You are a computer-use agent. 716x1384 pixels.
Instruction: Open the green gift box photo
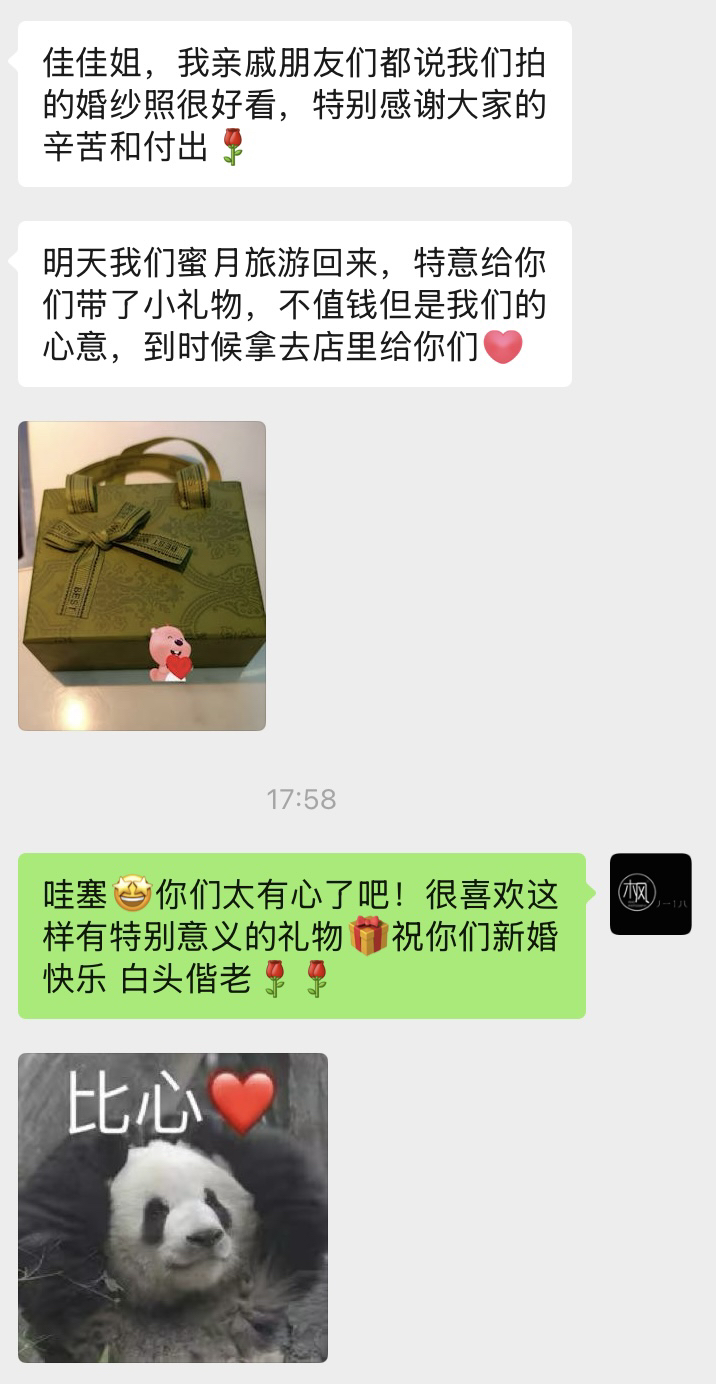click(x=142, y=576)
